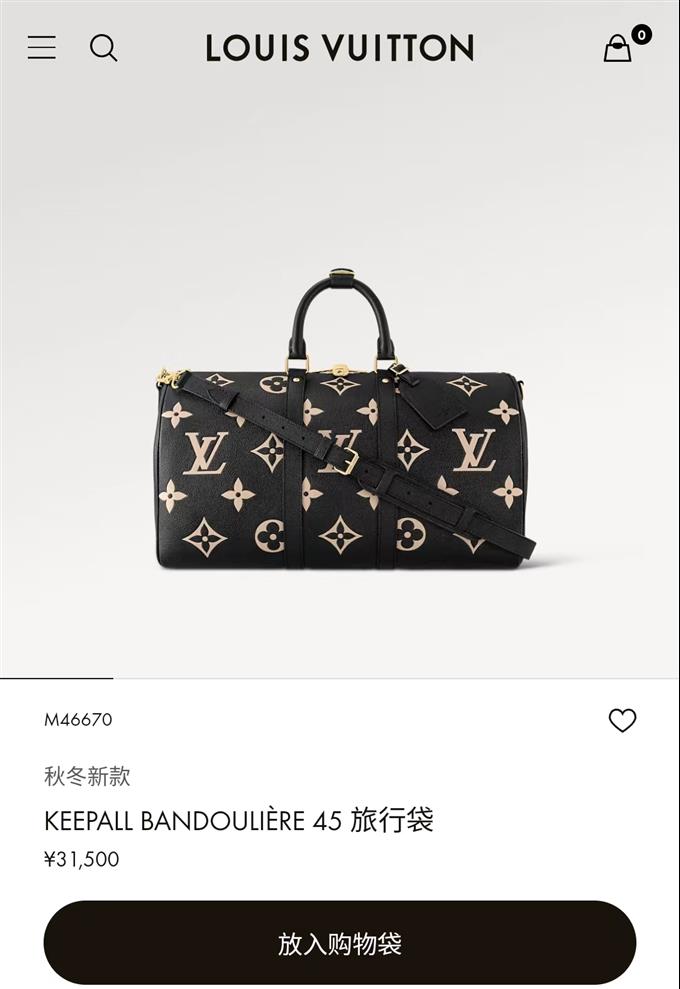Open the search icon
Viewport: 680px width, 989px height.
103,47
